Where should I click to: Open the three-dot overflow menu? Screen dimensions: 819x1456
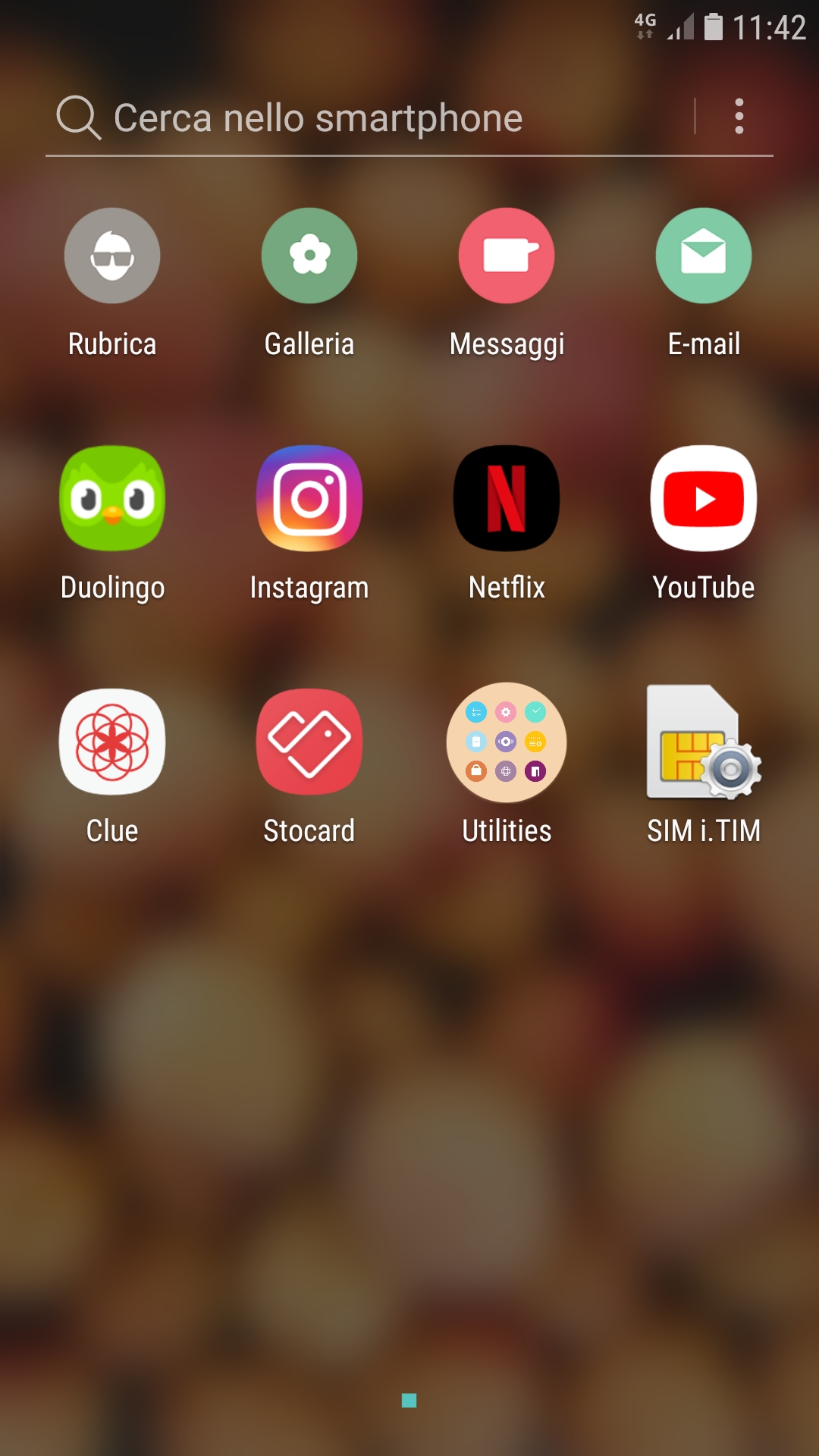click(x=739, y=117)
